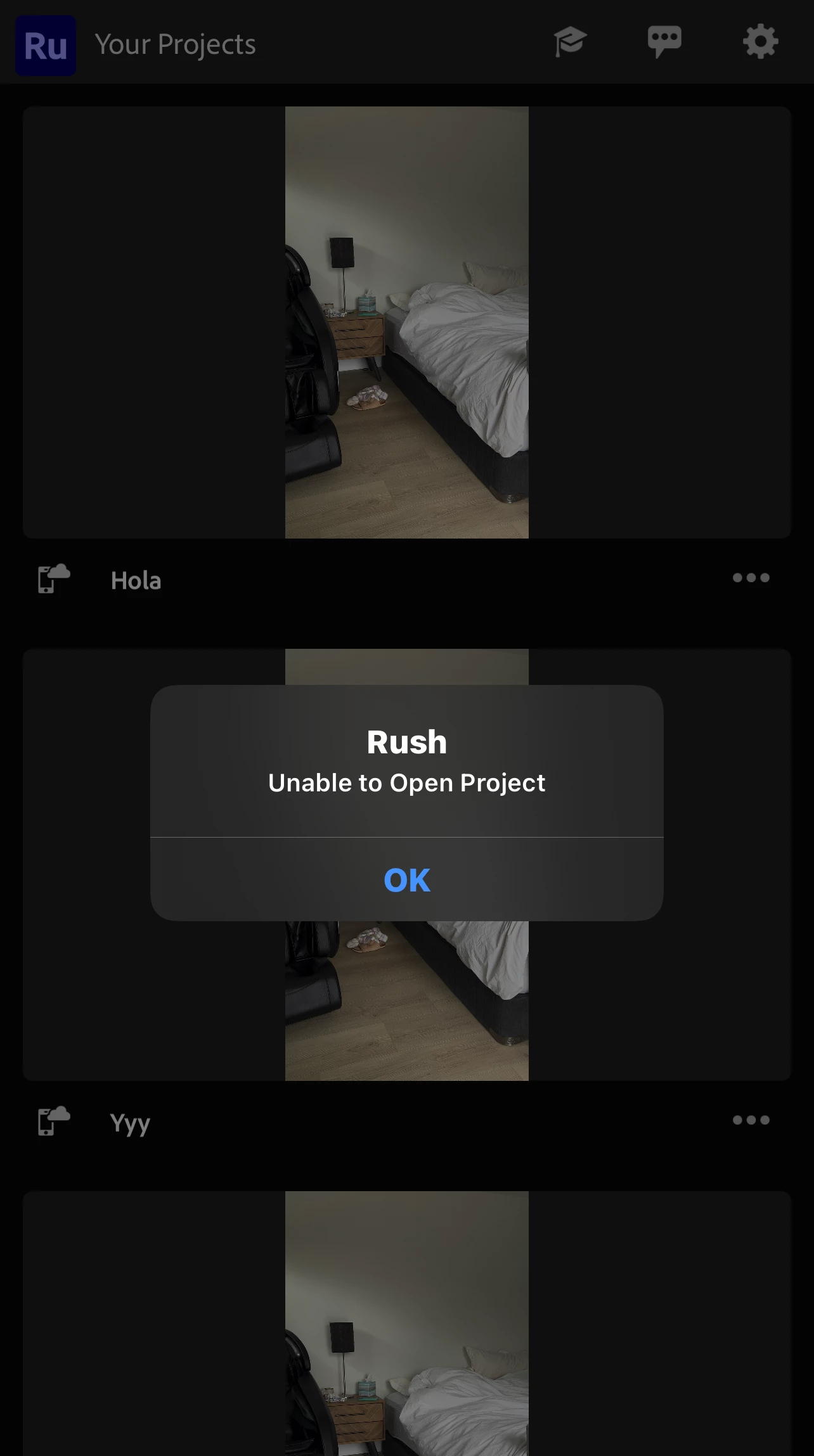Tap the cloud sync icon beside Yyy

click(x=54, y=1121)
